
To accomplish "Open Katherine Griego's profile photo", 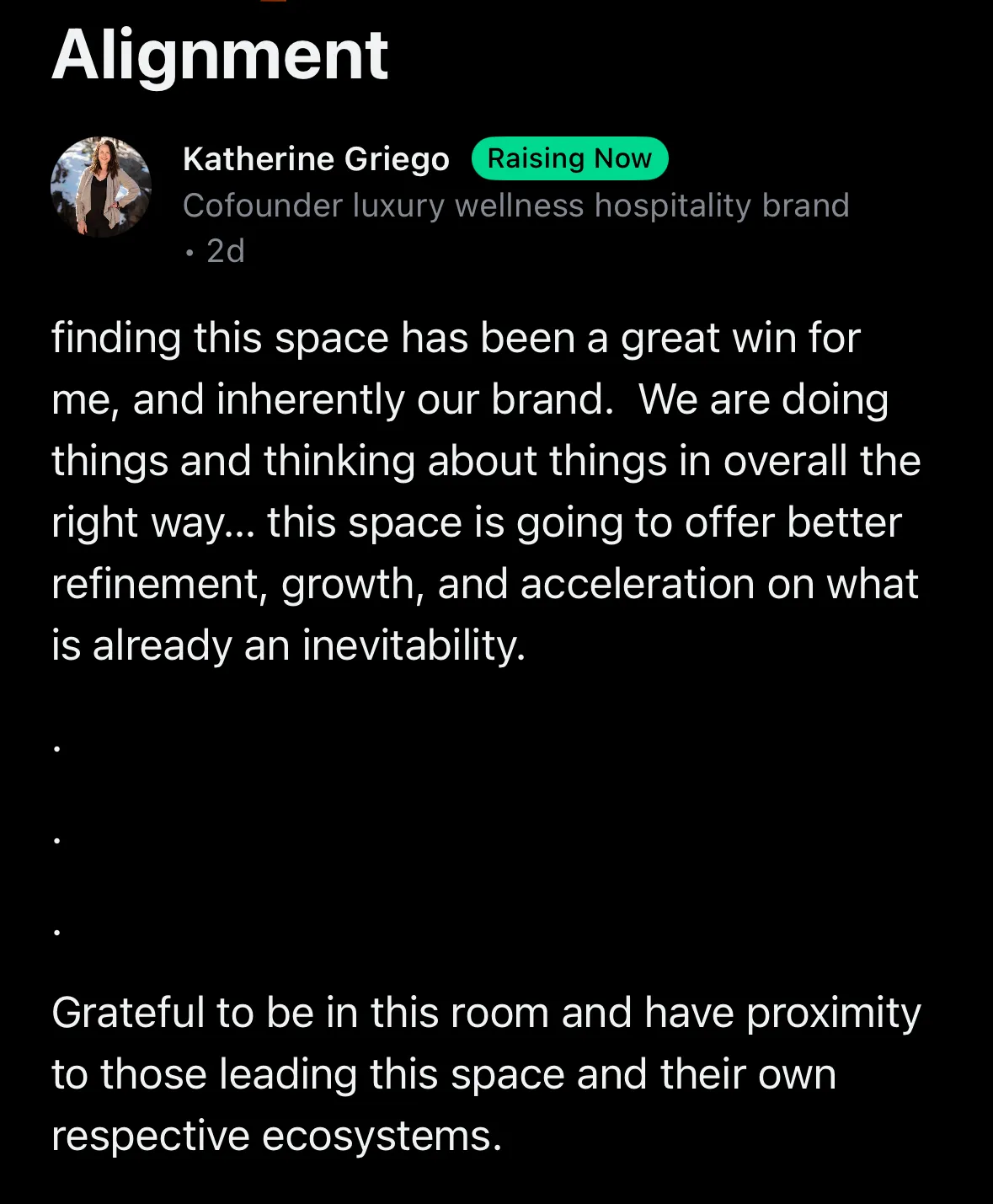I will tap(101, 187).
